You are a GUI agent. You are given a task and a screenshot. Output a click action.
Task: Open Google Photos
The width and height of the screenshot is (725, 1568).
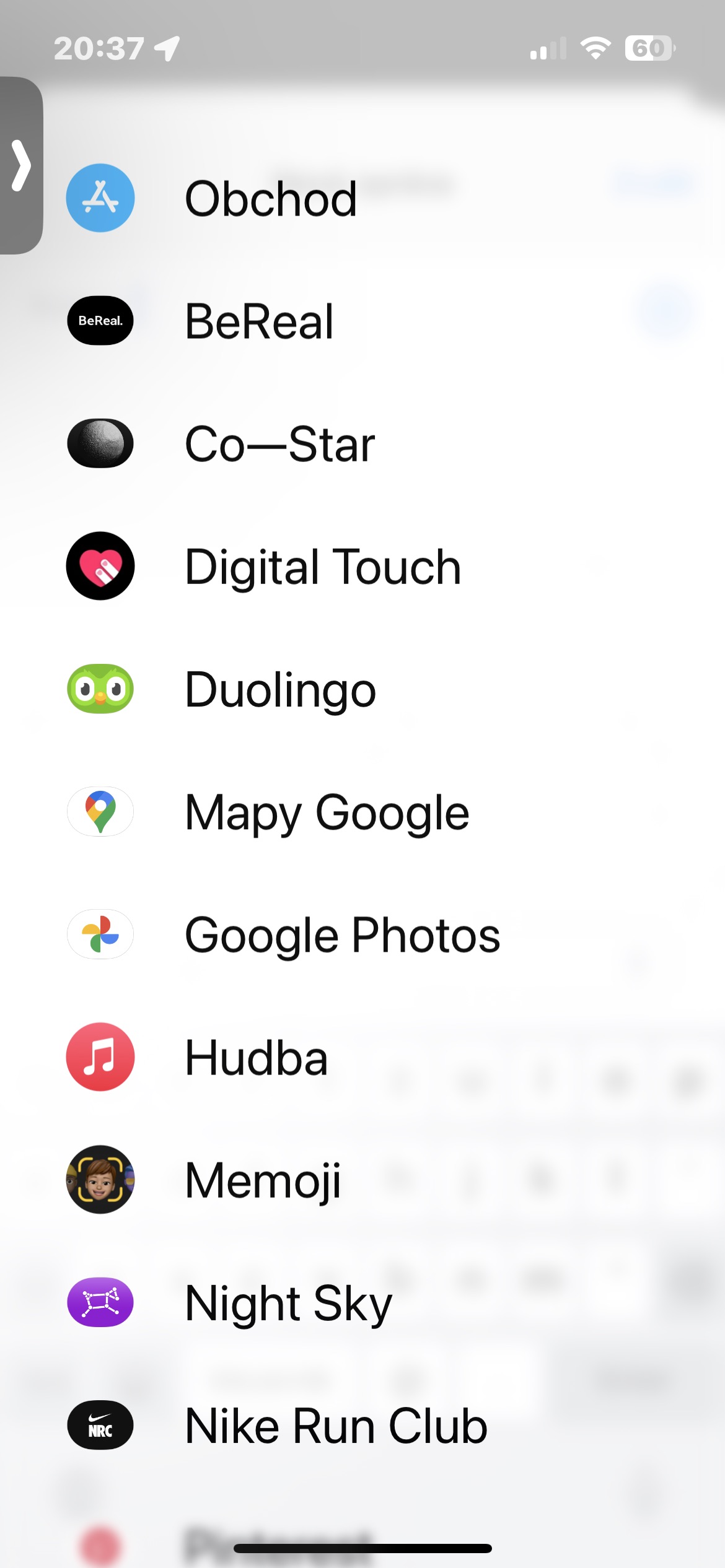[x=362, y=934]
